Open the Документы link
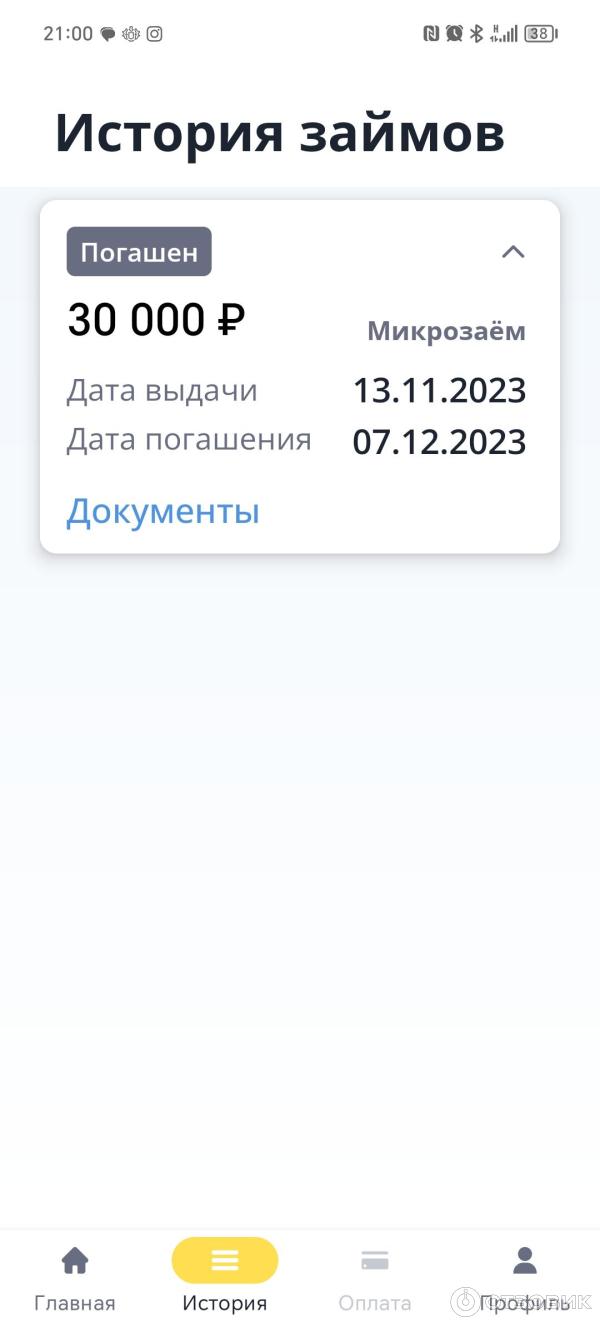600x1327 pixels. (163, 511)
